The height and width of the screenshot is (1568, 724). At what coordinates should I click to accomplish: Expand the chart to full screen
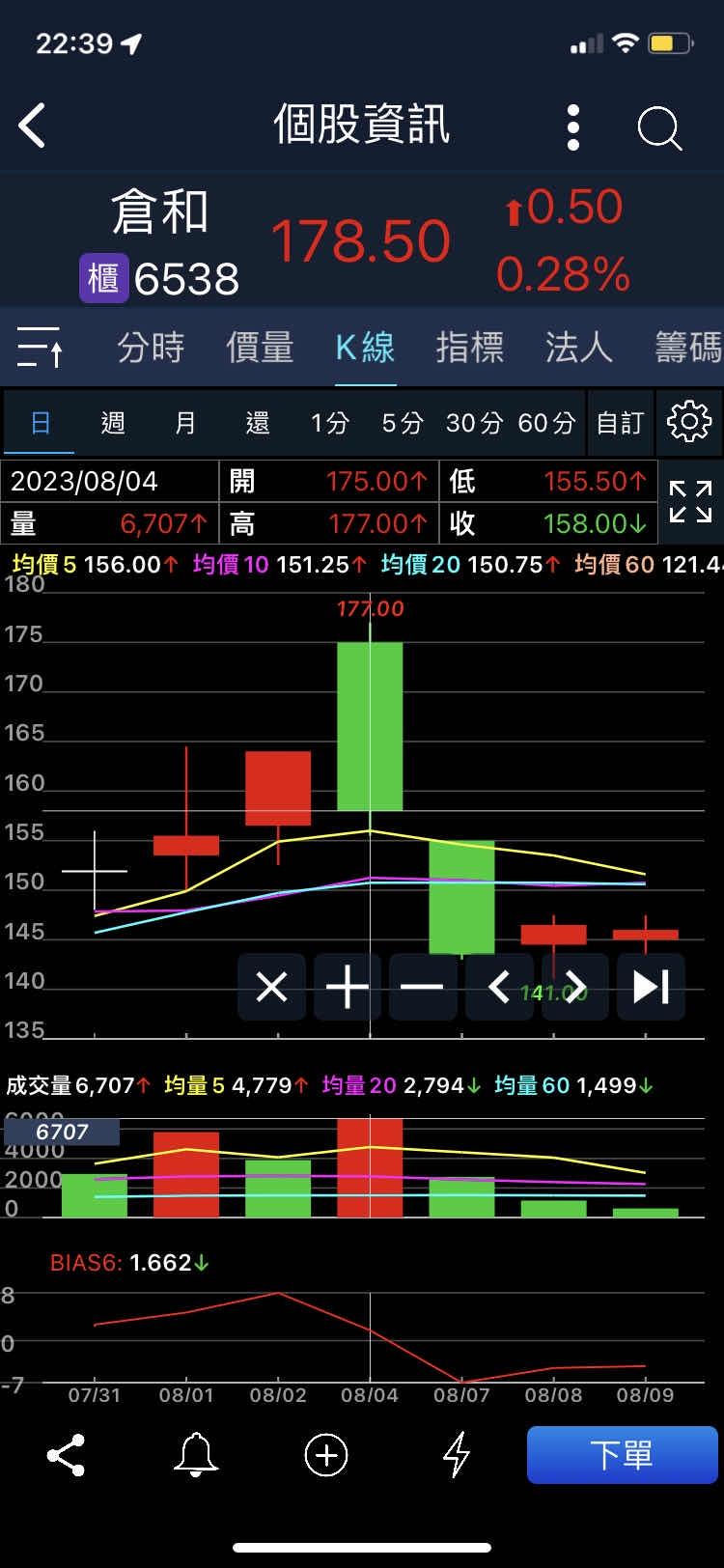pyautogui.click(x=690, y=501)
